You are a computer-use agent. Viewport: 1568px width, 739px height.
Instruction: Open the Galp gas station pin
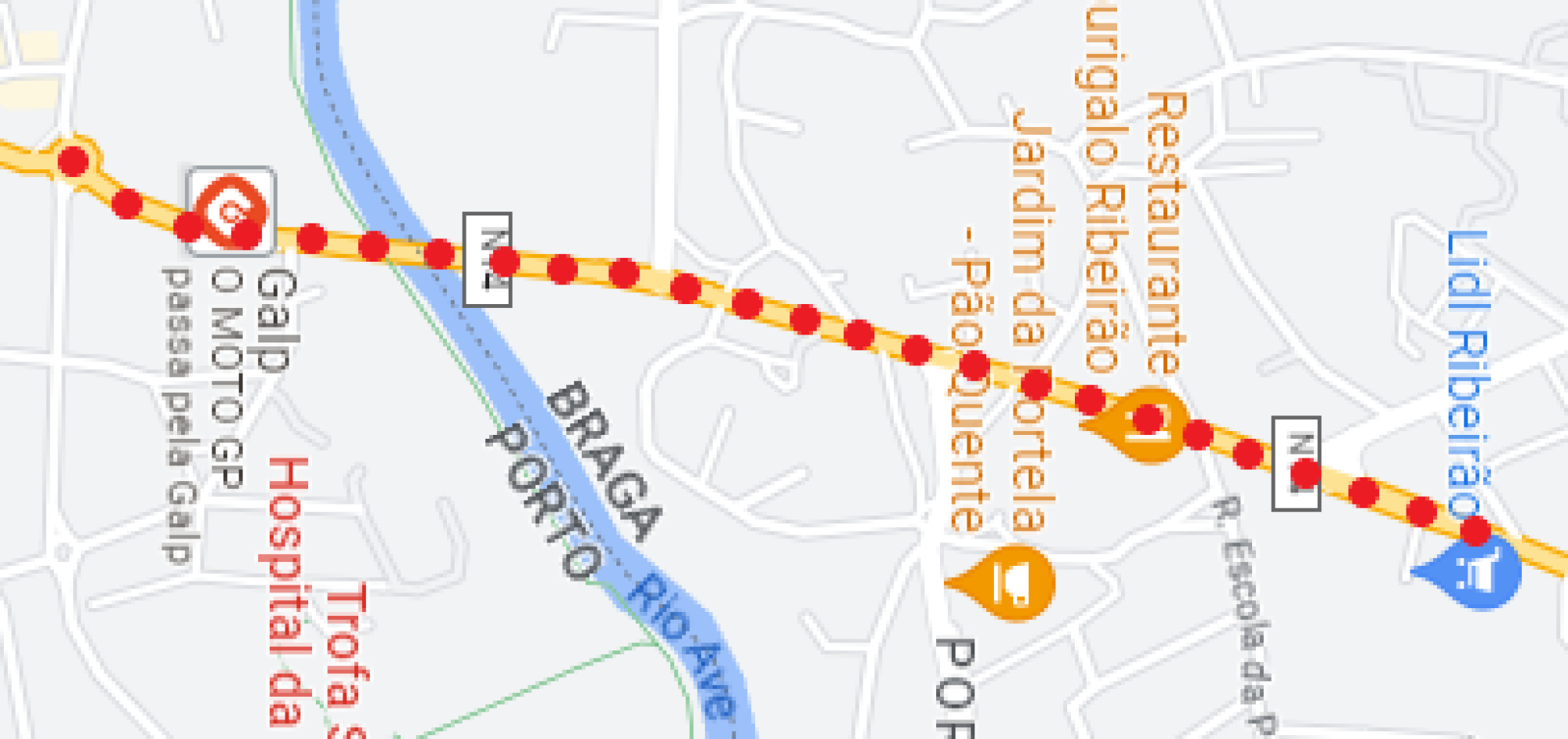point(231,211)
